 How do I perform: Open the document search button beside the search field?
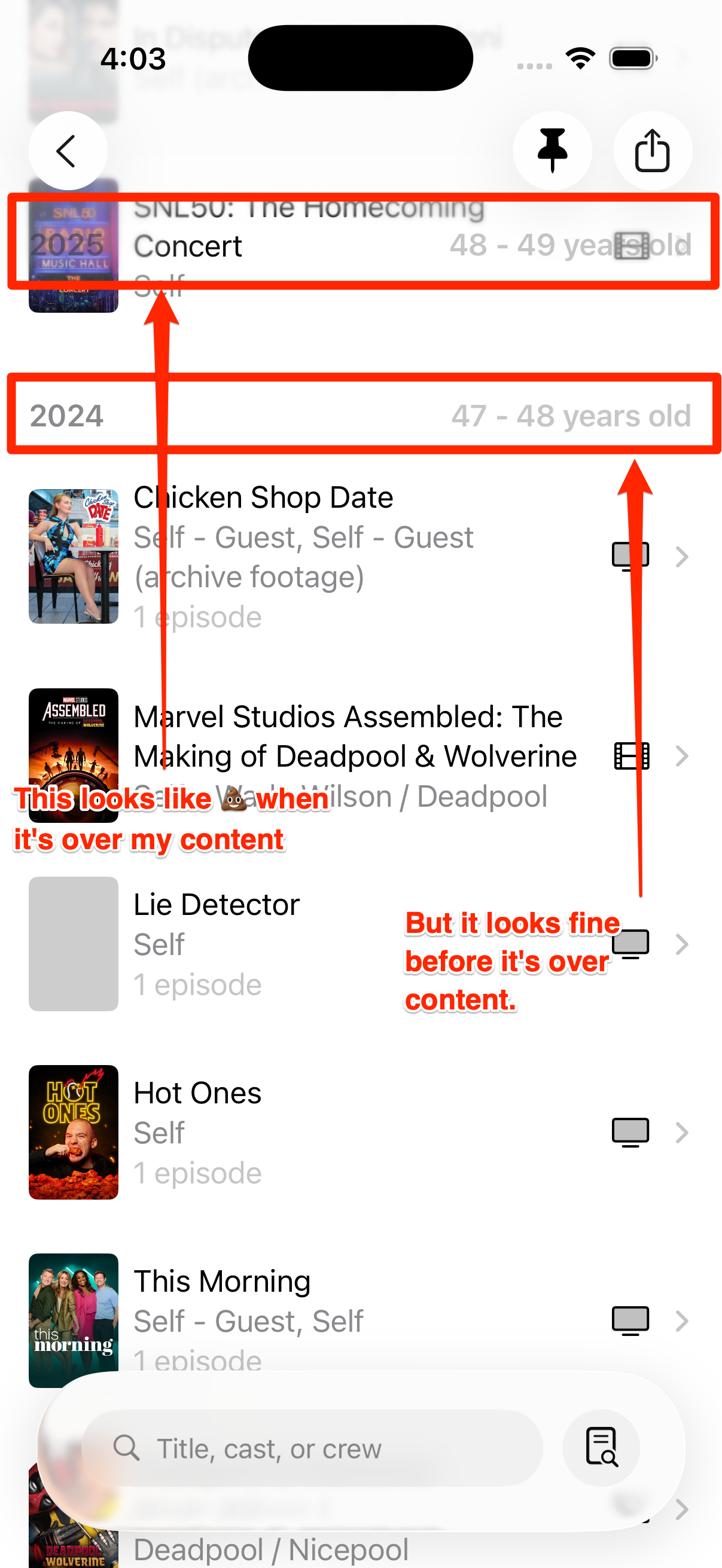pyautogui.click(x=601, y=1448)
